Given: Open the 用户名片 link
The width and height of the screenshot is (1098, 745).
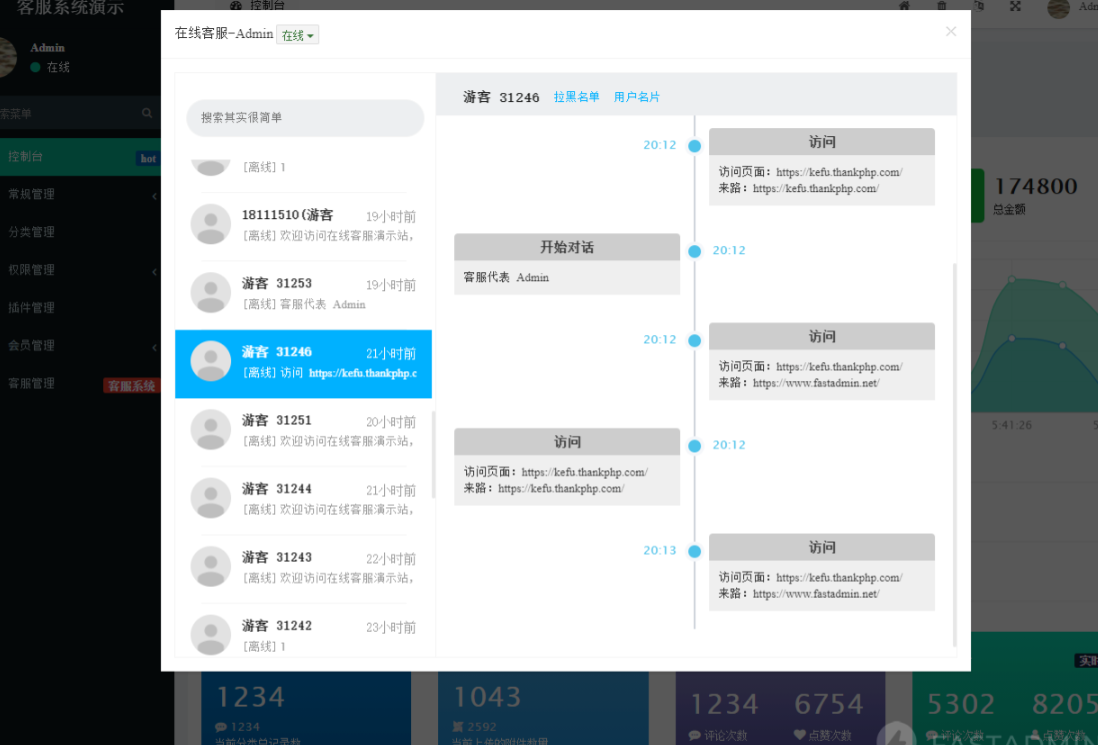Looking at the screenshot, I should click(637, 97).
